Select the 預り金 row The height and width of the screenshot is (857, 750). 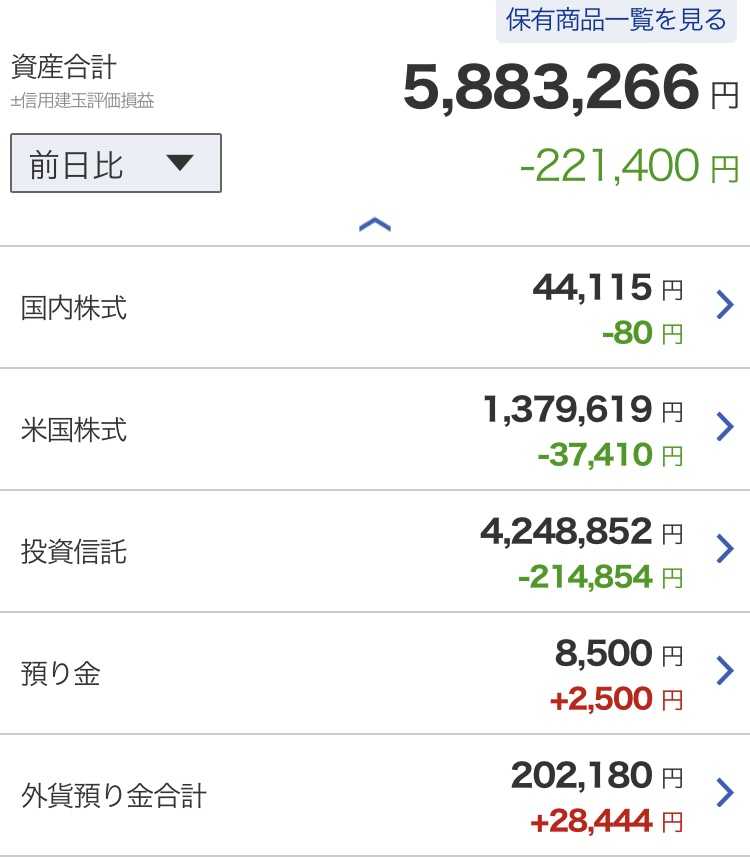375,673
